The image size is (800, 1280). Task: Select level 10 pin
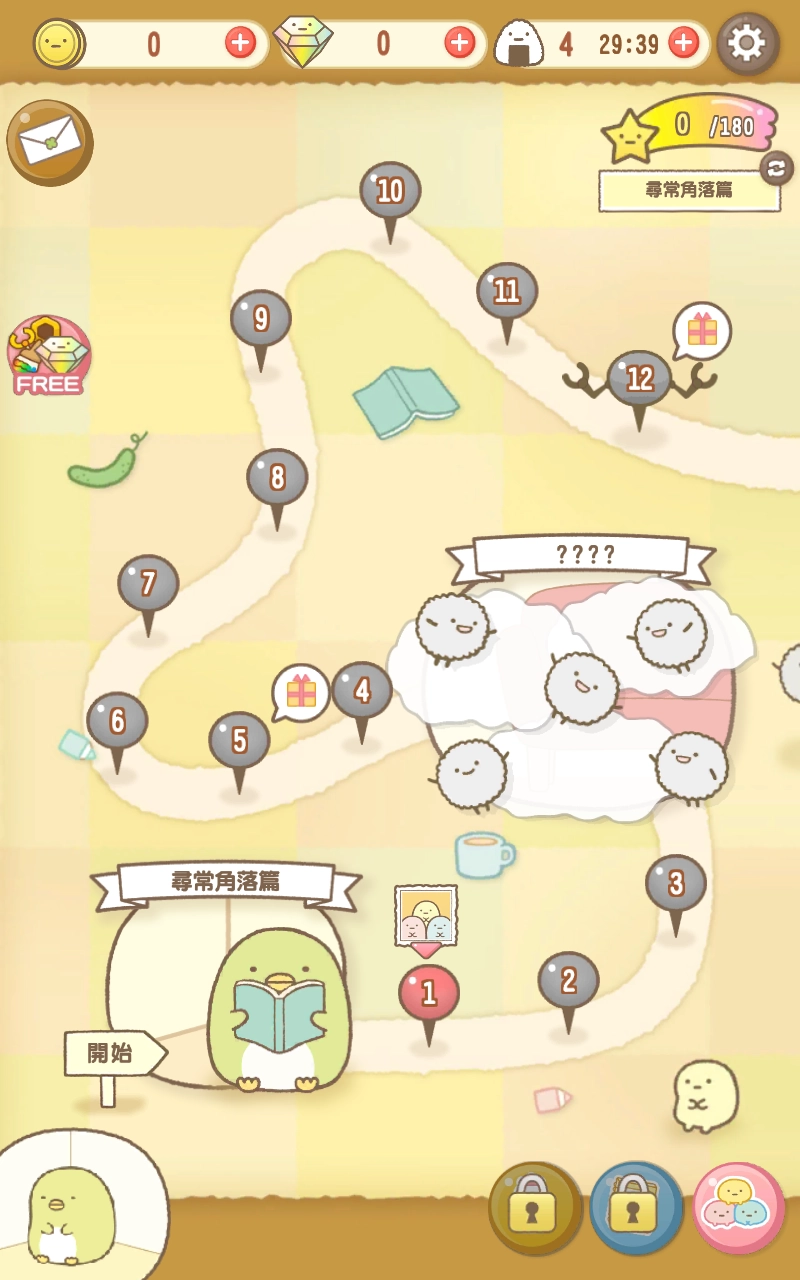point(390,191)
